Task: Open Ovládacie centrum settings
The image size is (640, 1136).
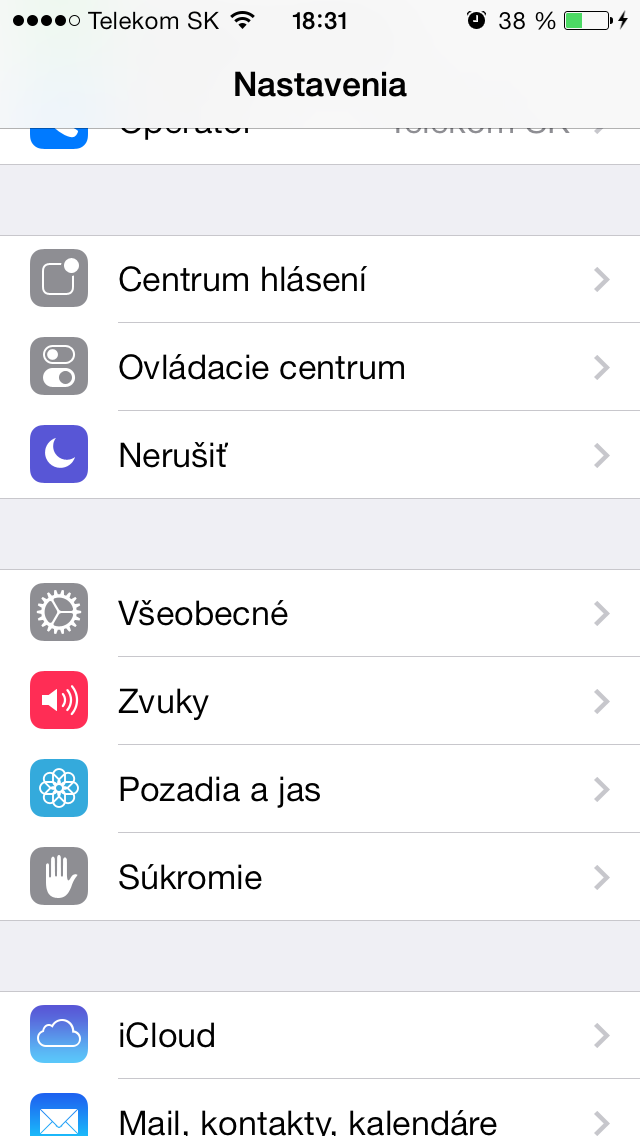Action: pyautogui.click(x=320, y=367)
